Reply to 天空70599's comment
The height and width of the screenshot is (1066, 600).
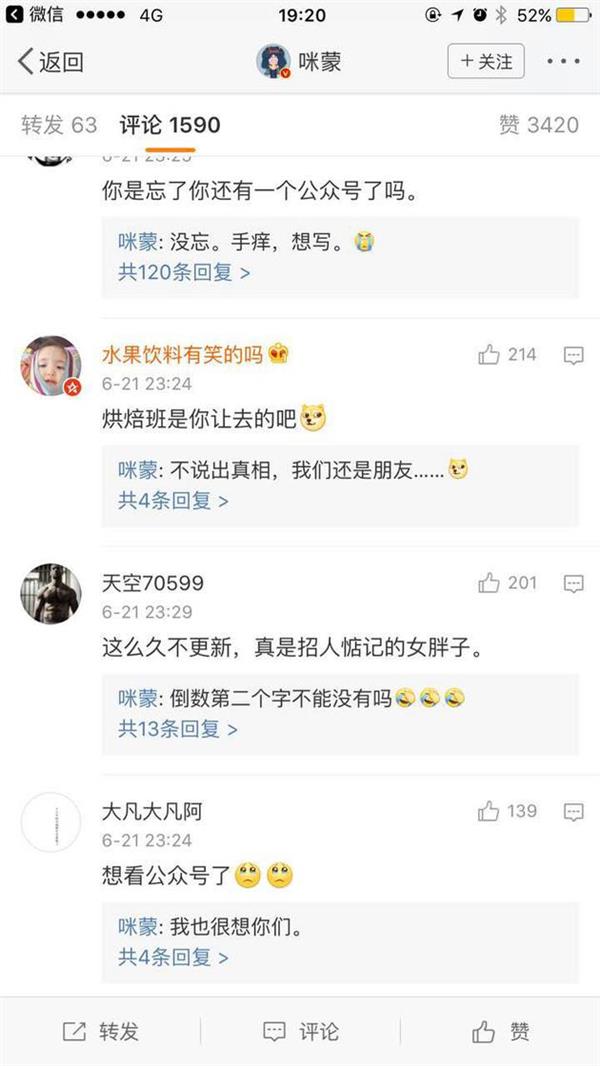click(573, 583)
